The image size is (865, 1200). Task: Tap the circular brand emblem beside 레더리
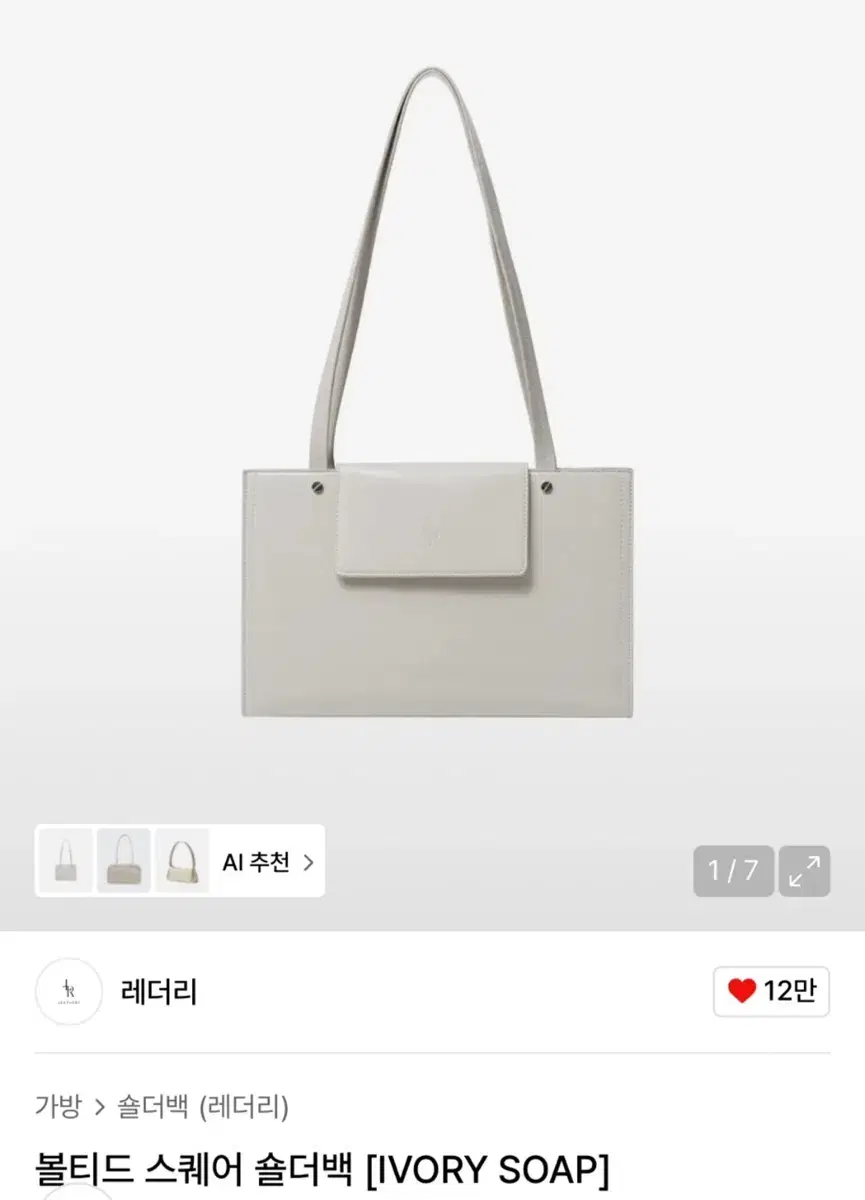(67, 991)
